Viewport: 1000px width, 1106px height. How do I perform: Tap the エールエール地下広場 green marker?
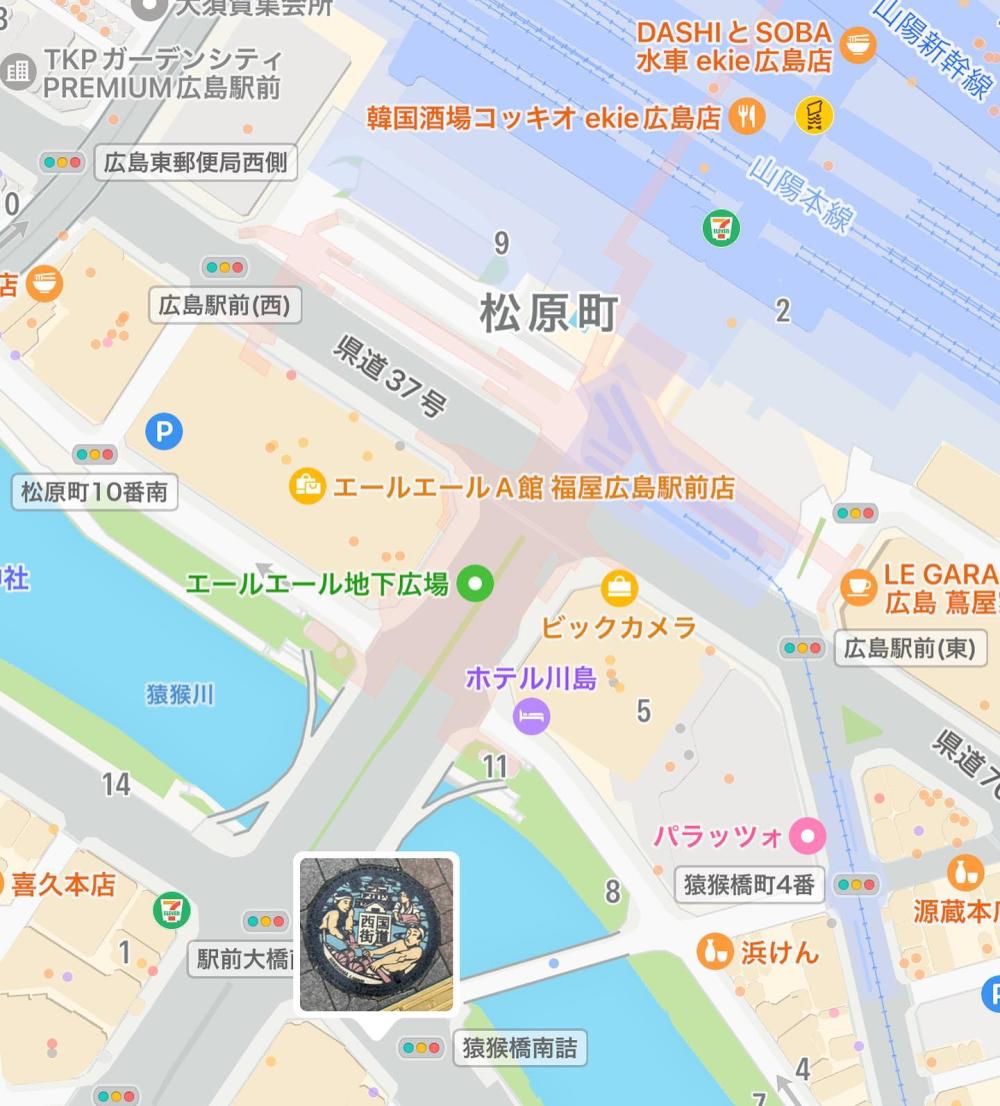coord(475,583)
